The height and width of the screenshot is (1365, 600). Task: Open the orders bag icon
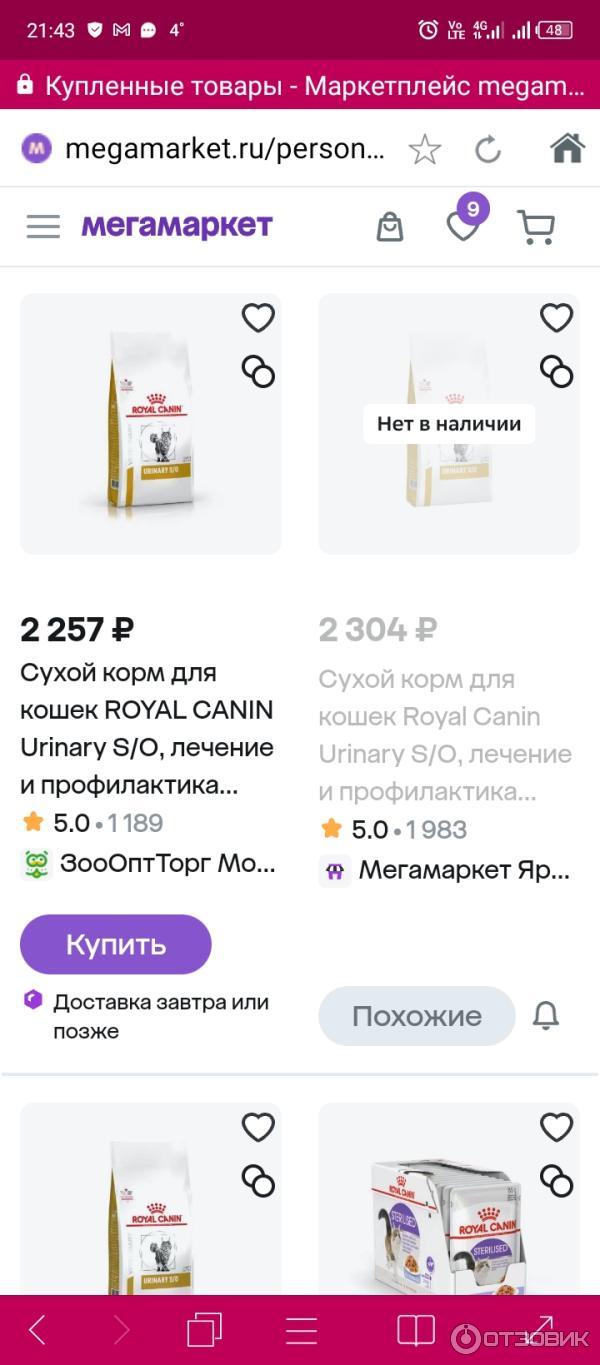(x=389, y=227)
